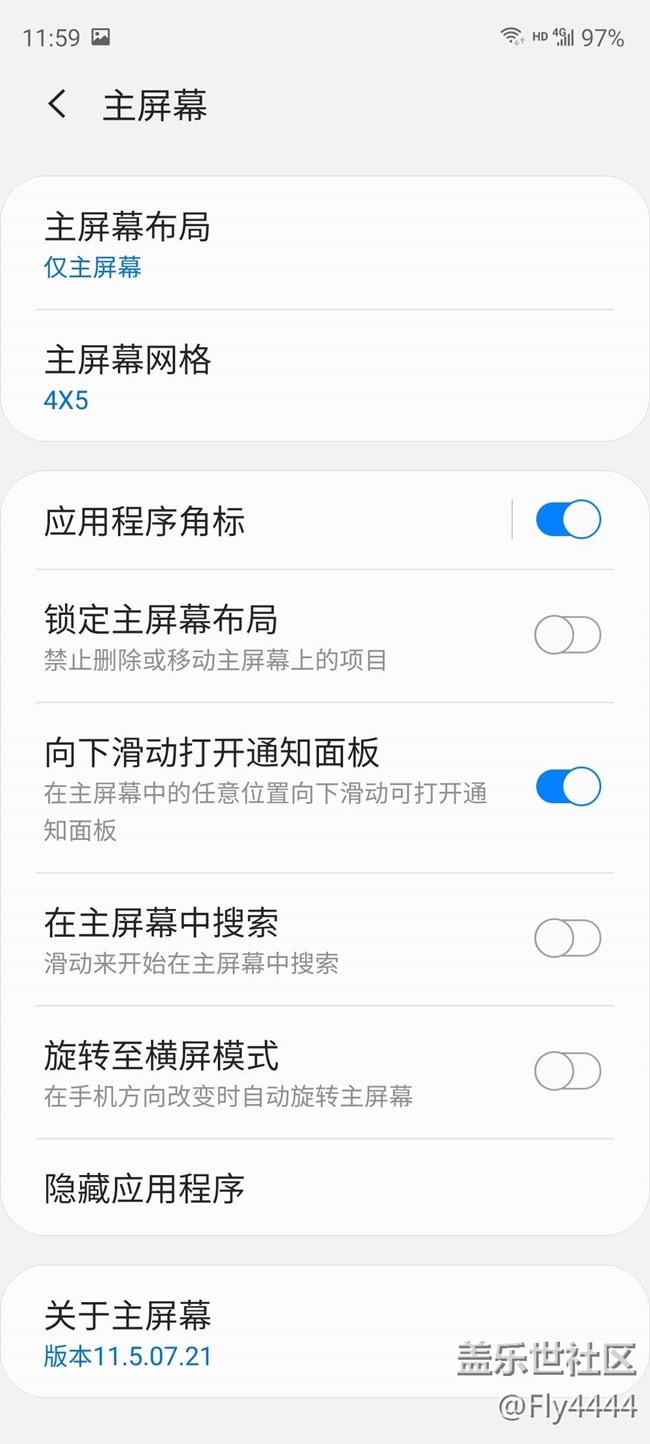Turn off the 应用程序角标 switch
Image resolution: width=650 pixels, height=1444 pixels.
click(x=568, y=520)
